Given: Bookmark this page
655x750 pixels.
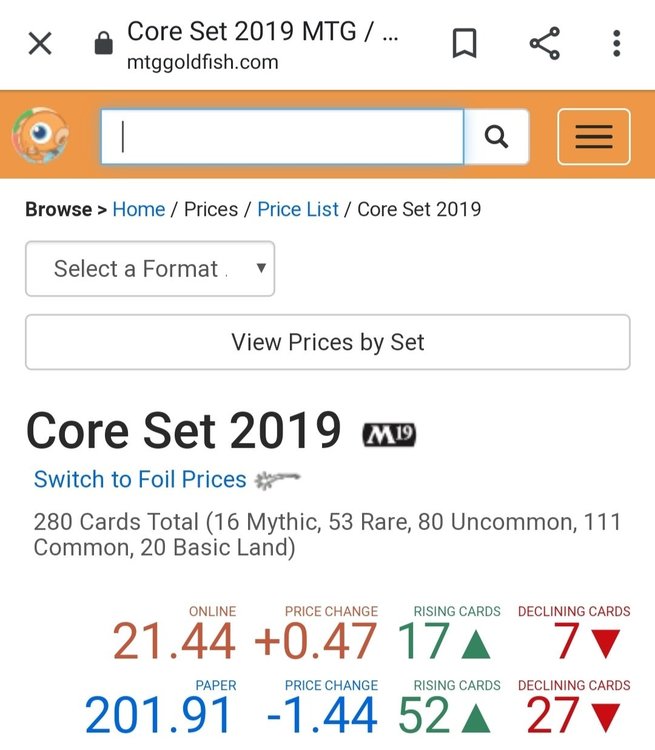Looking at the screenshot, I should (464, 43).
